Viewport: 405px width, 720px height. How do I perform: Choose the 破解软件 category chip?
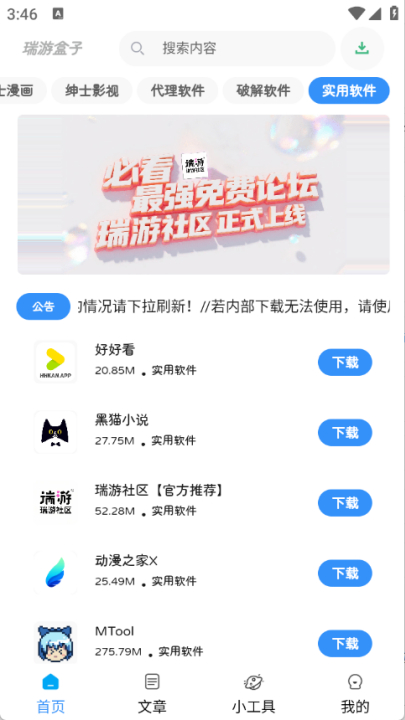click(x=263, y=90)
